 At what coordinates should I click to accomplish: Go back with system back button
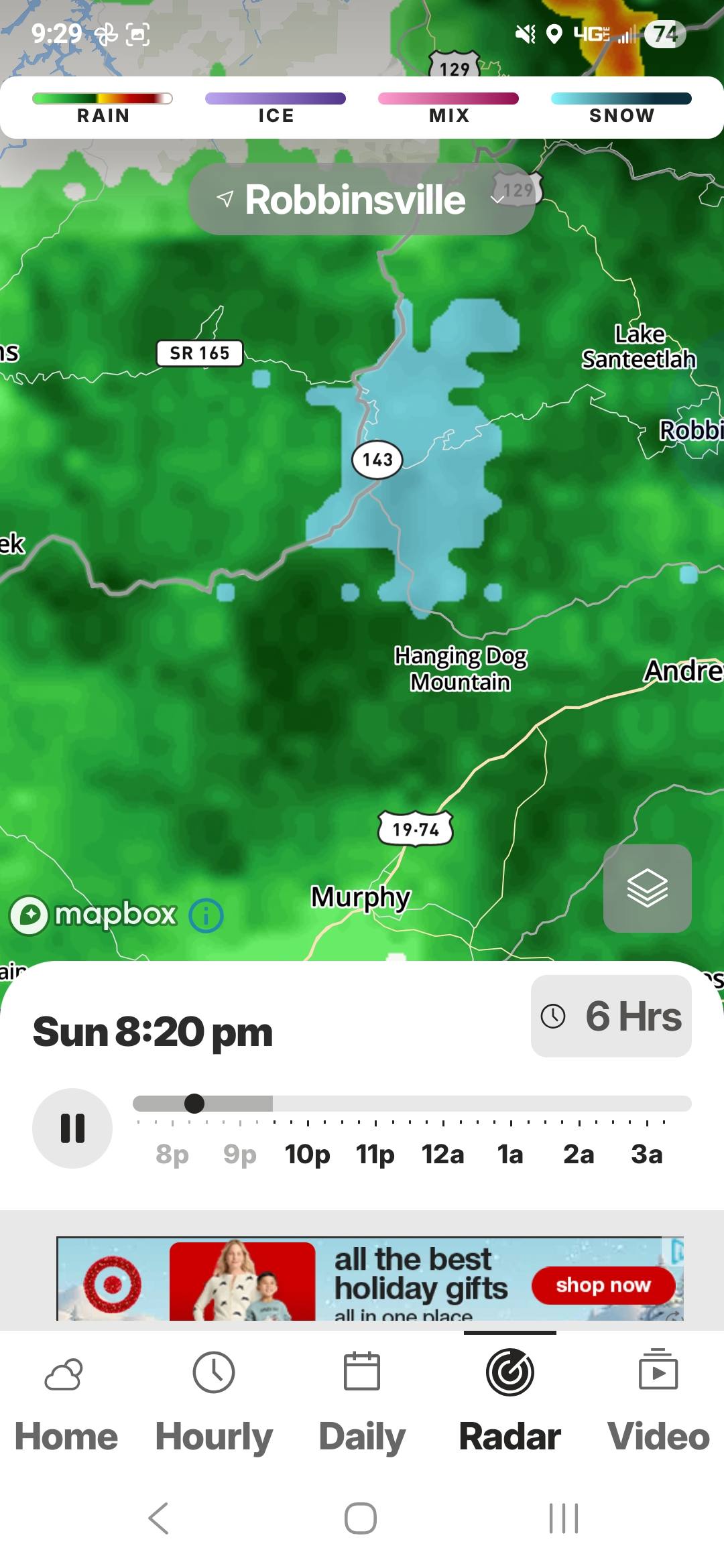coord(159,1518)
